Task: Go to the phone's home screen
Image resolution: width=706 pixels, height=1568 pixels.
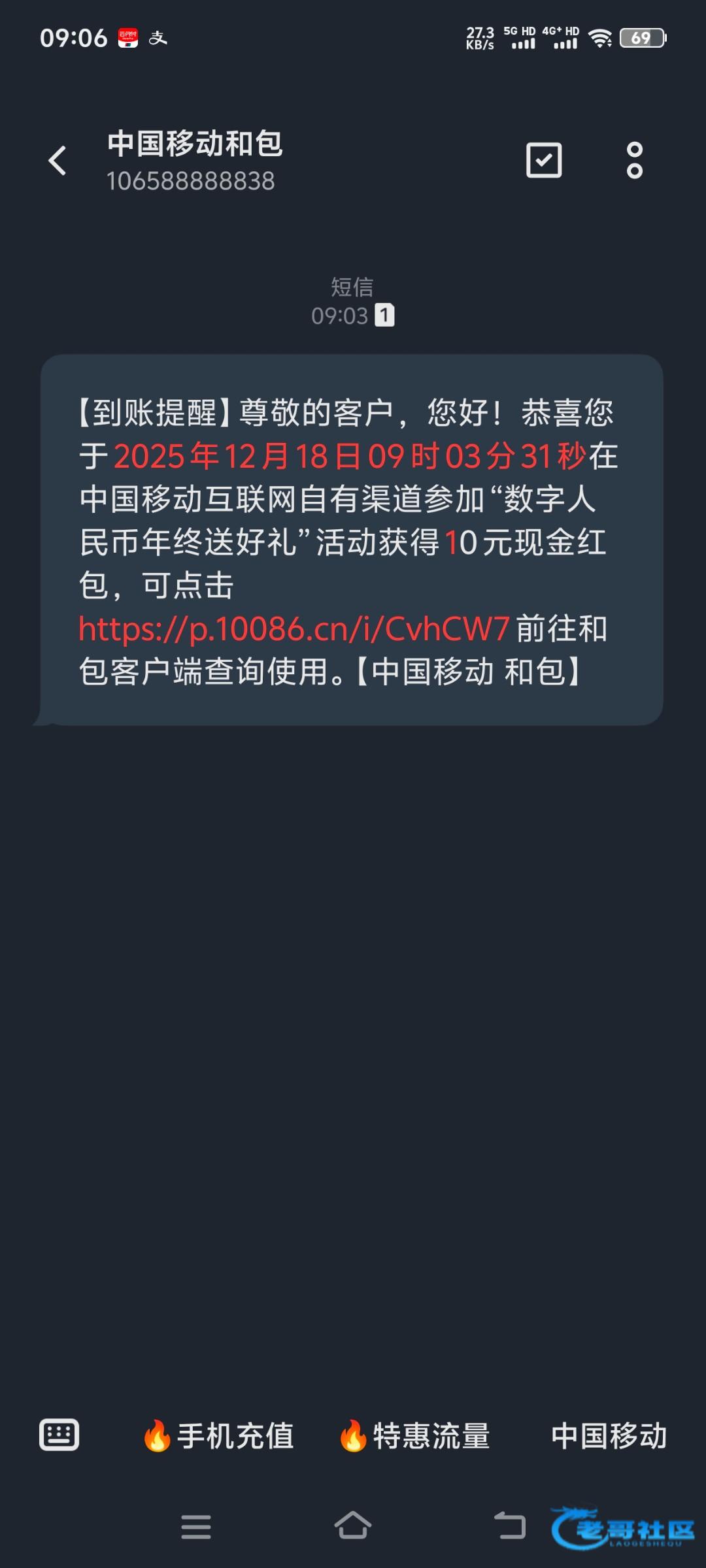Action: (x=353, y=1526)
